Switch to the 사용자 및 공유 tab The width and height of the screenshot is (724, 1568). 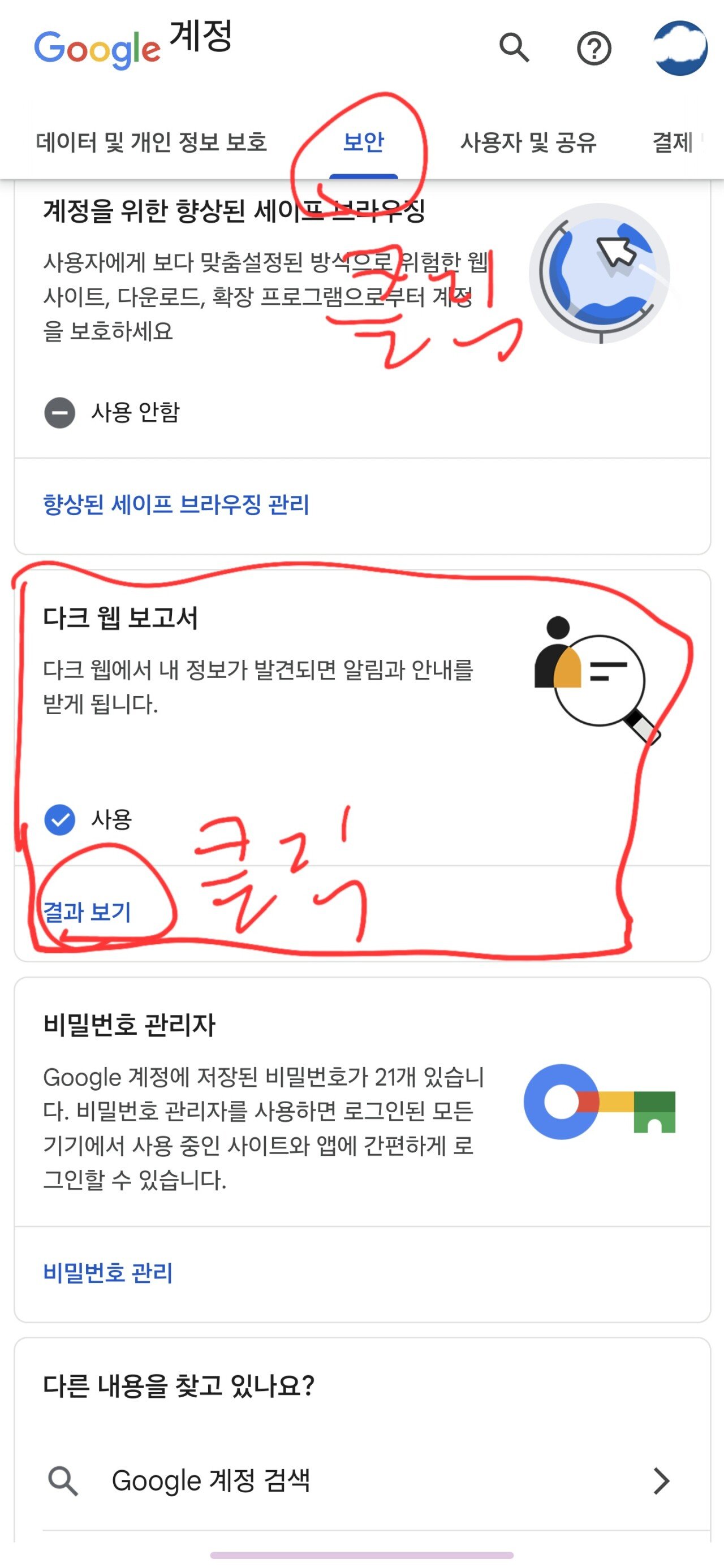tap(528, 142)
